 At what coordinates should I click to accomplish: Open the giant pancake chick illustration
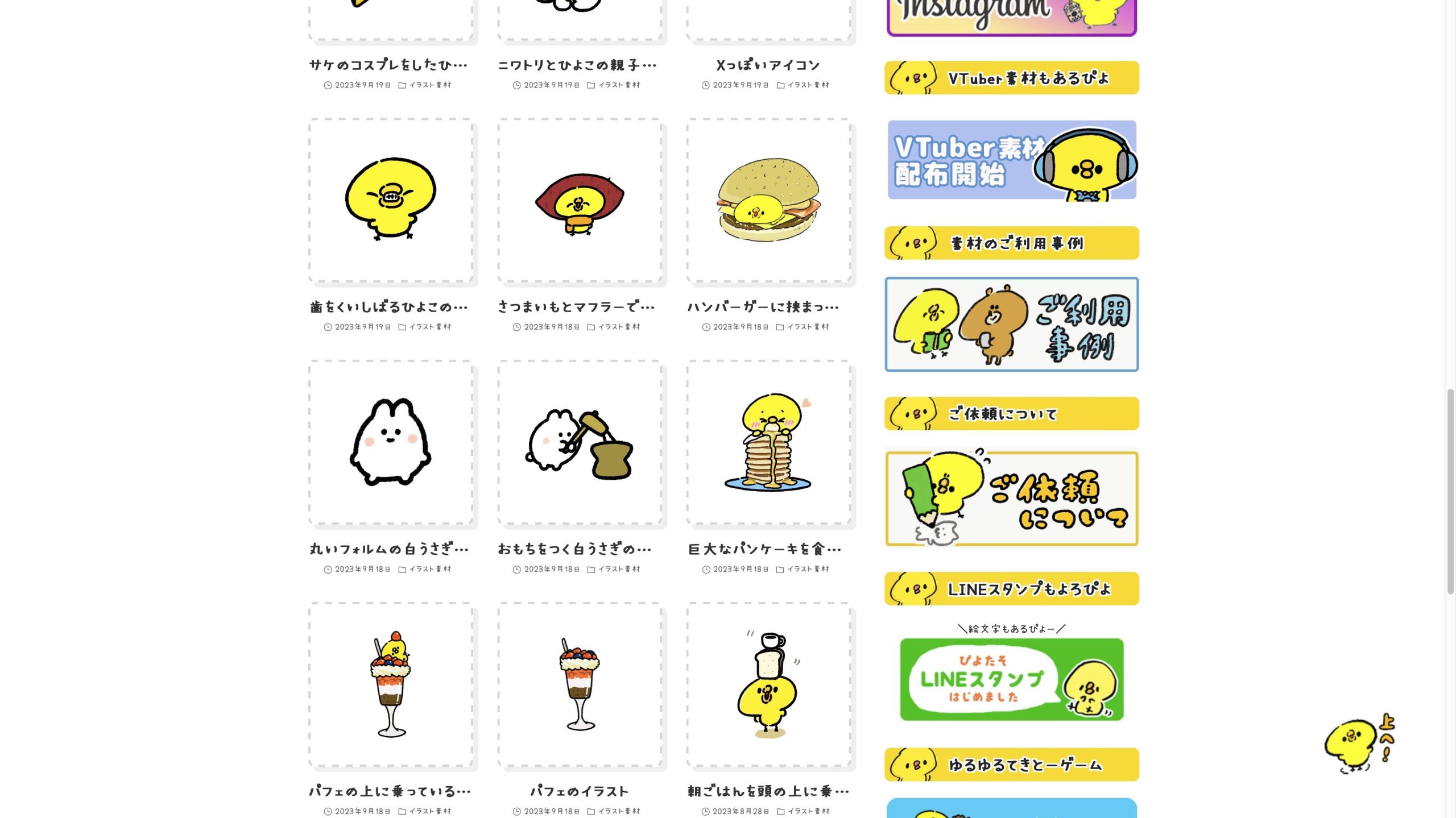tap(768, 442)
